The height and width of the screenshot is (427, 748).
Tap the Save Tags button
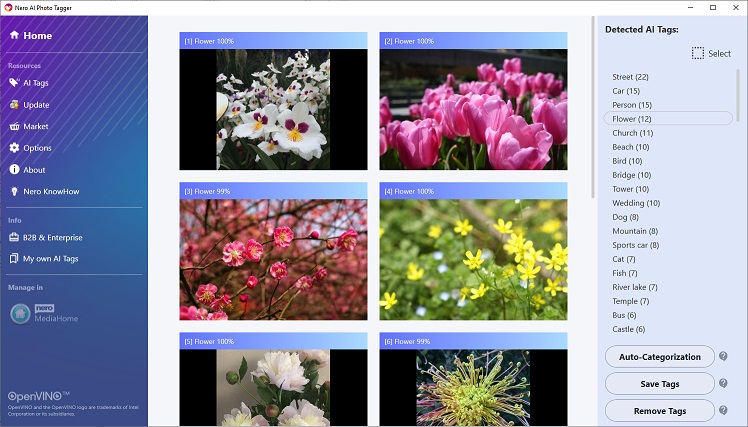pyautogui.click(x=660, y=384)
